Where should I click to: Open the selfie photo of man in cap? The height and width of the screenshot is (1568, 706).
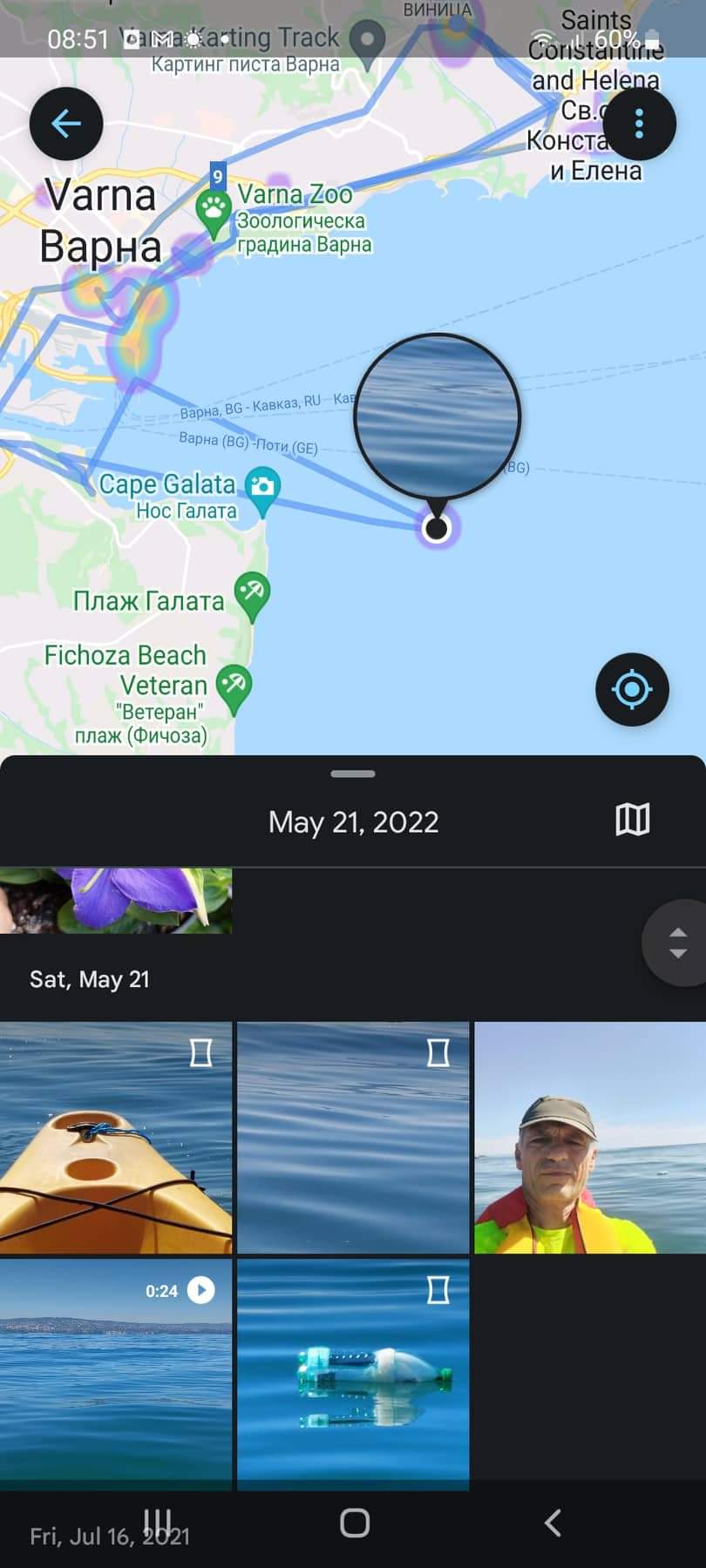590,1138
